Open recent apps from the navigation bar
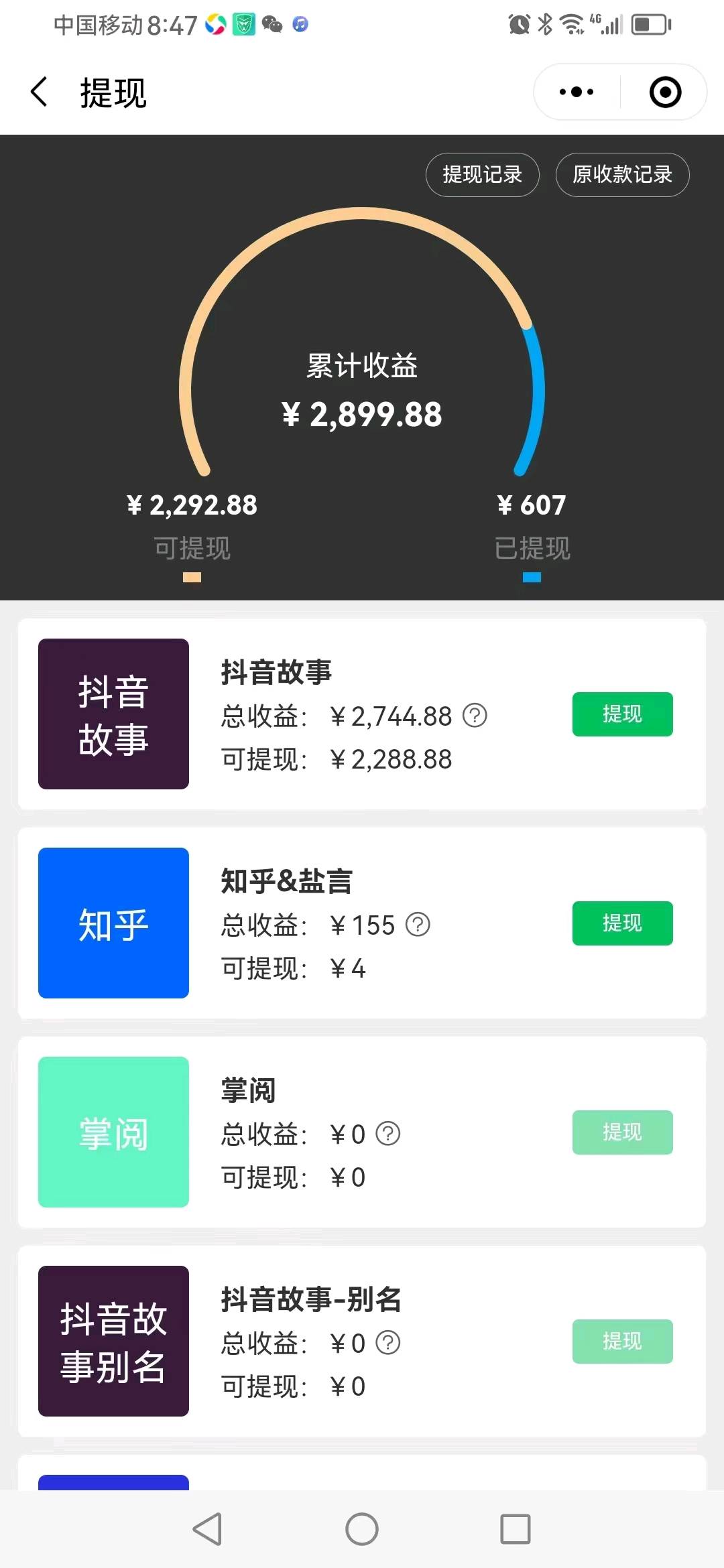This screenshot has width=724, height=1568. tap(516, 1529)
